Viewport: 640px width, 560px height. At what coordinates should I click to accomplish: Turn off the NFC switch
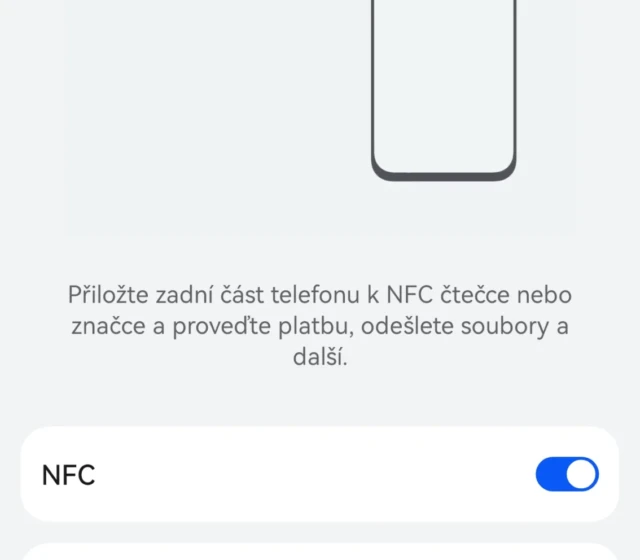tap(567, 474)
